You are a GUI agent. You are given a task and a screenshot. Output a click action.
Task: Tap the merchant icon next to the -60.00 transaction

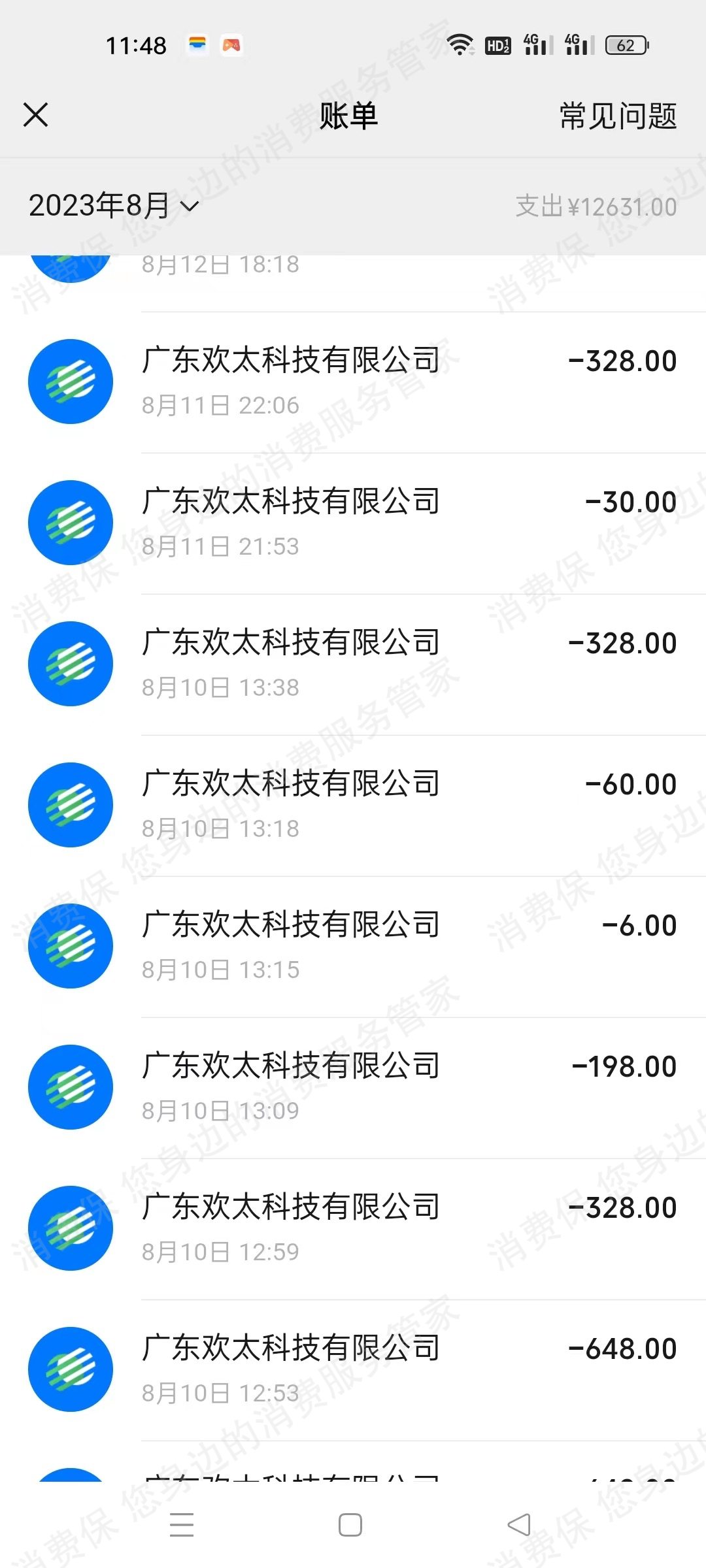(71, 805)
